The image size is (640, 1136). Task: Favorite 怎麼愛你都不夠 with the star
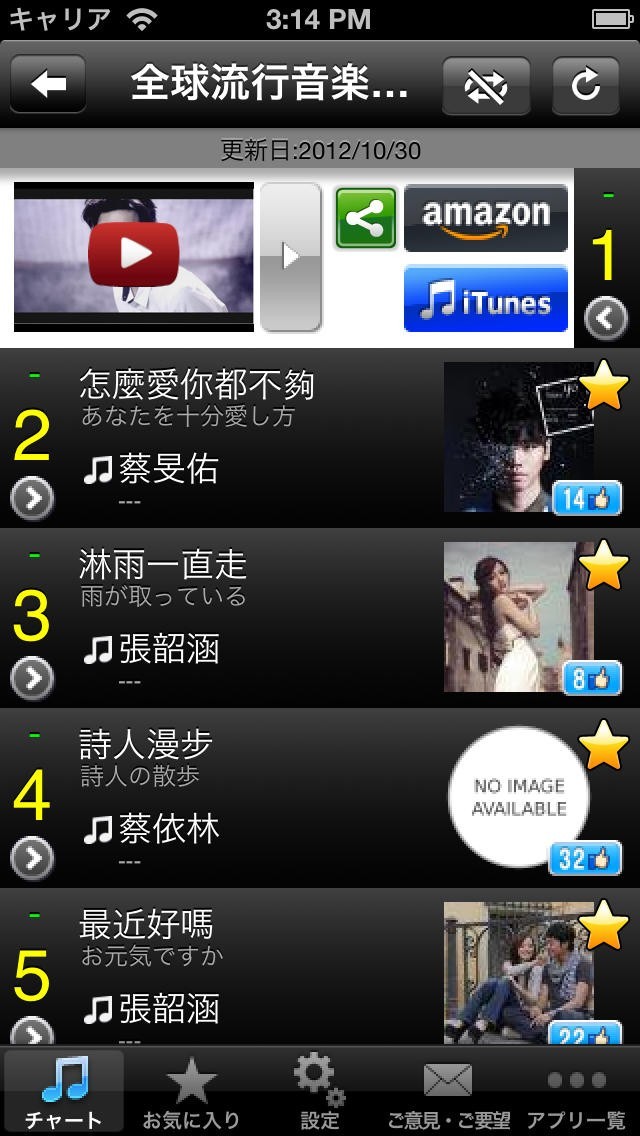click(x=604, y=387)
